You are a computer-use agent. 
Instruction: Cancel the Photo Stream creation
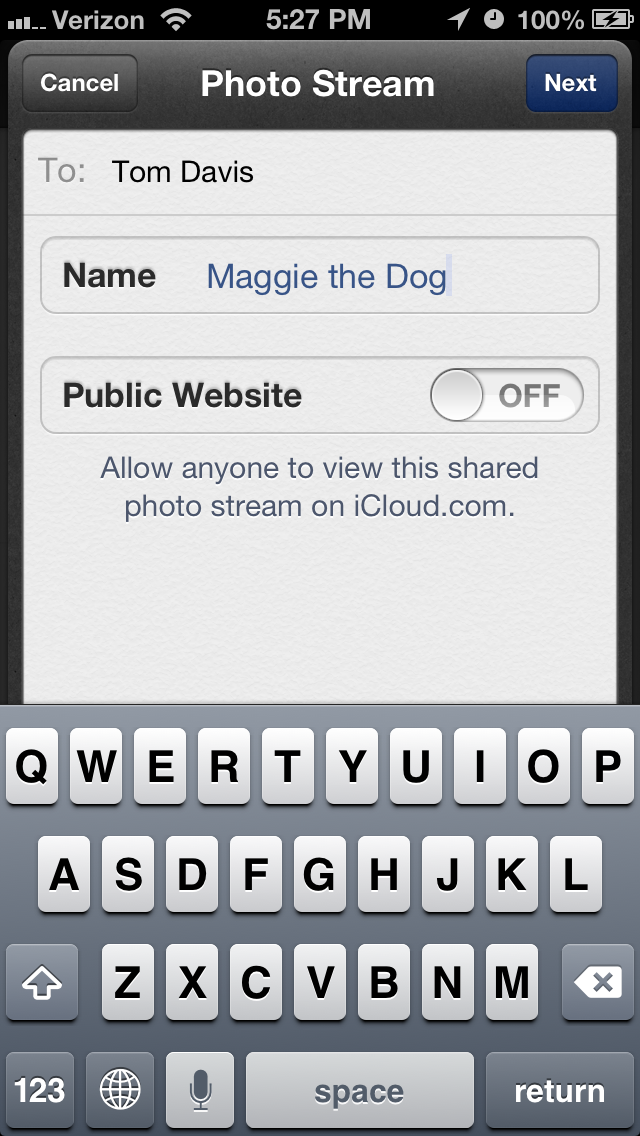tap(80, 84)
